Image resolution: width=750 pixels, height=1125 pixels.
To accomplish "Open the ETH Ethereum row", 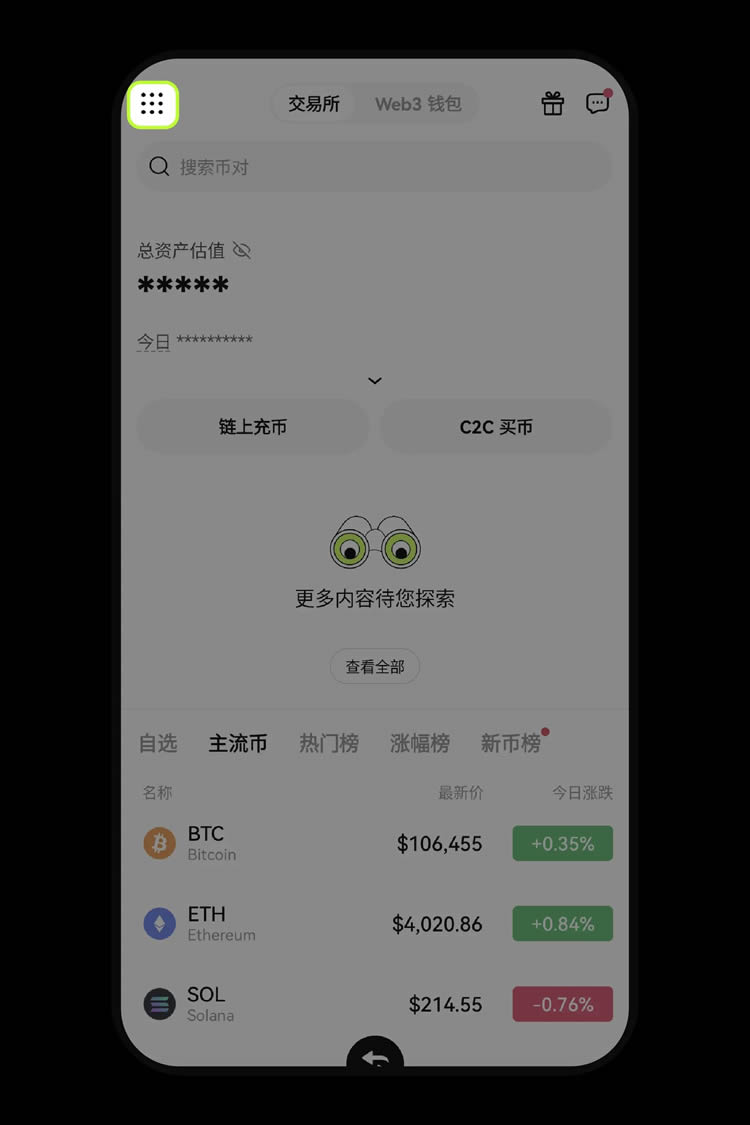I will click(x=375, y=923).
